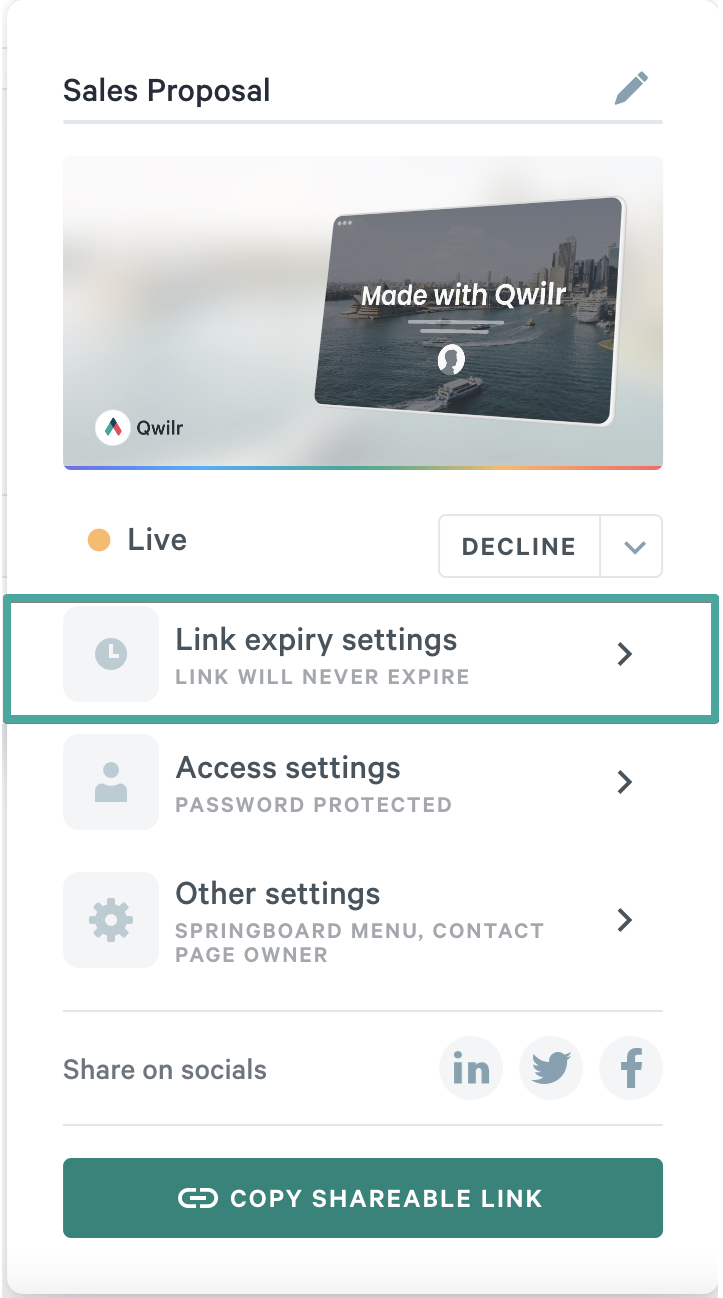Open Link expiry settings
The image size is (723, 1298).
point(361,655)
